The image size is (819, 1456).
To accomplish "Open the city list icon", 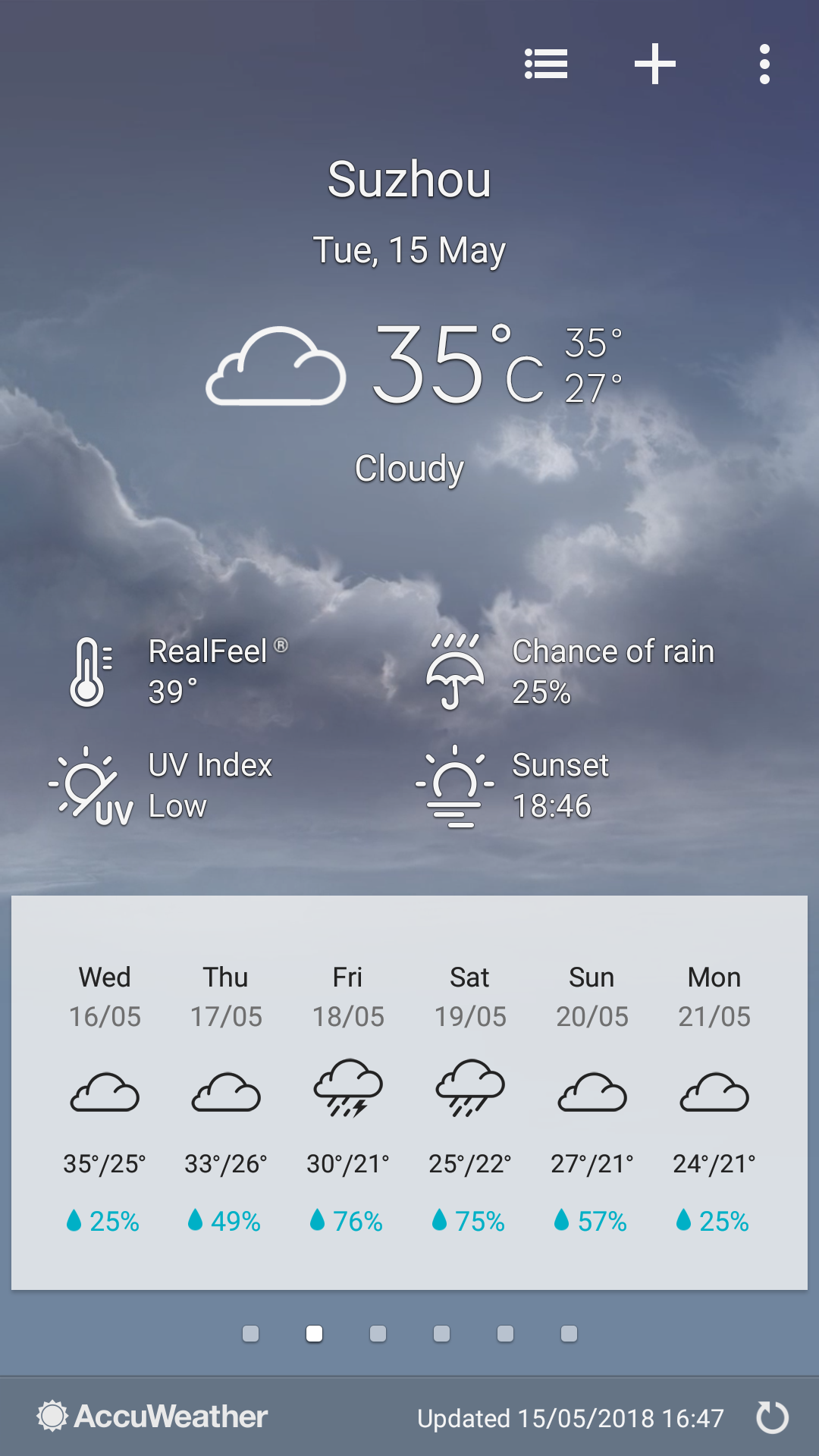I will (x=546, y=64).
